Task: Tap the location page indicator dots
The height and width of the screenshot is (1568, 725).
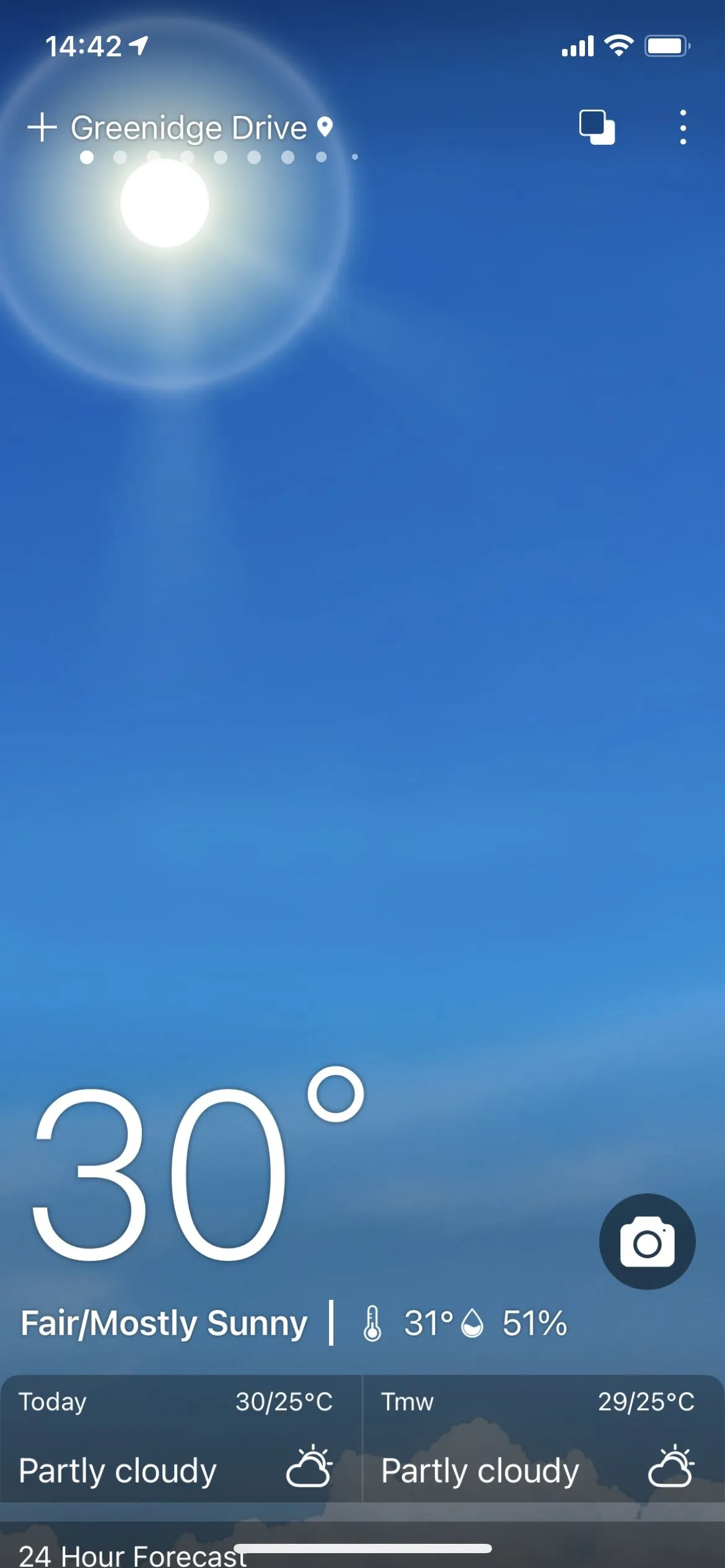Action: point(220,157)
